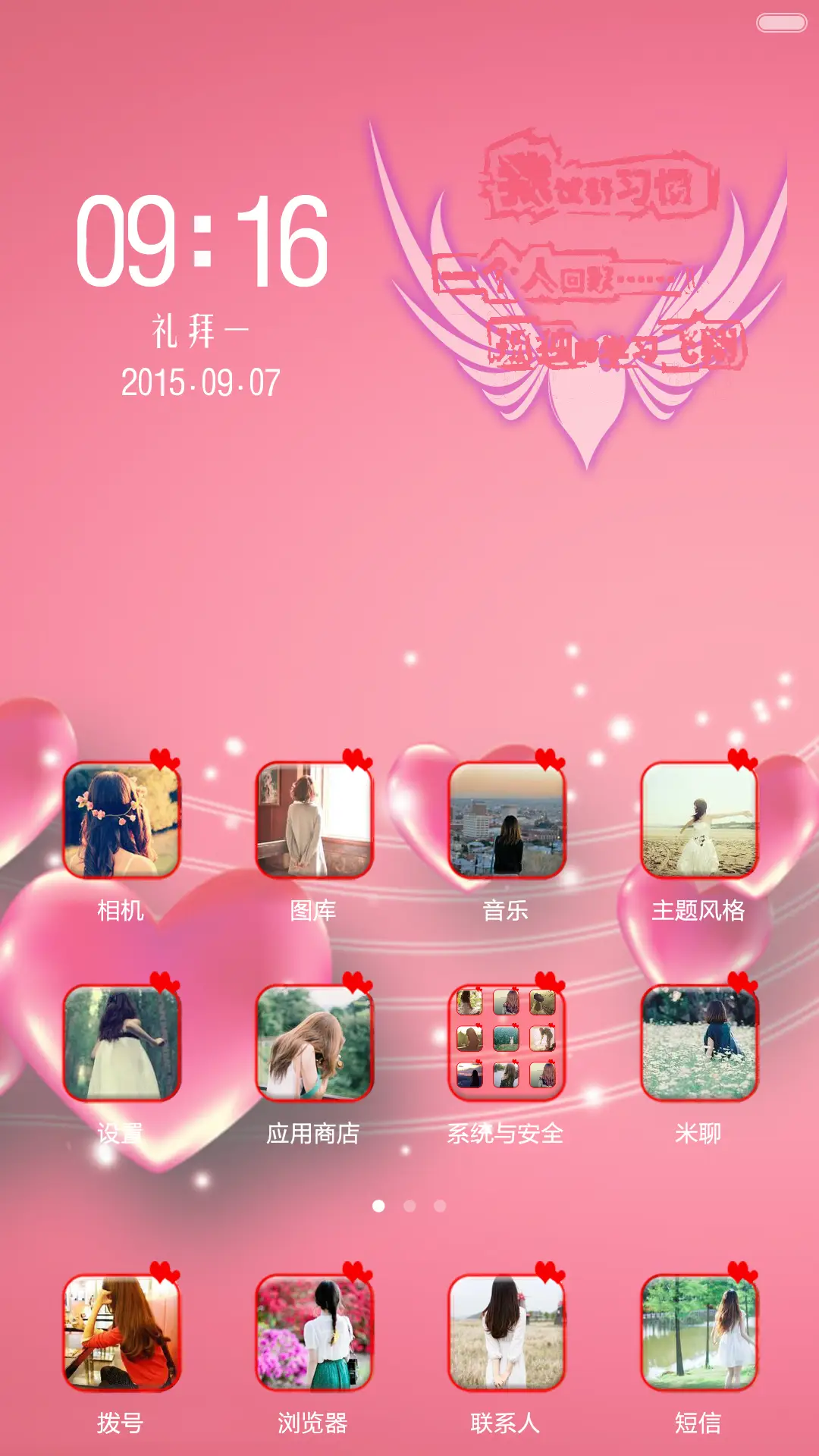This screenshot has height=1456, width=819.
Task: Open the 米聊 chat app
Action: (699, 1043)
